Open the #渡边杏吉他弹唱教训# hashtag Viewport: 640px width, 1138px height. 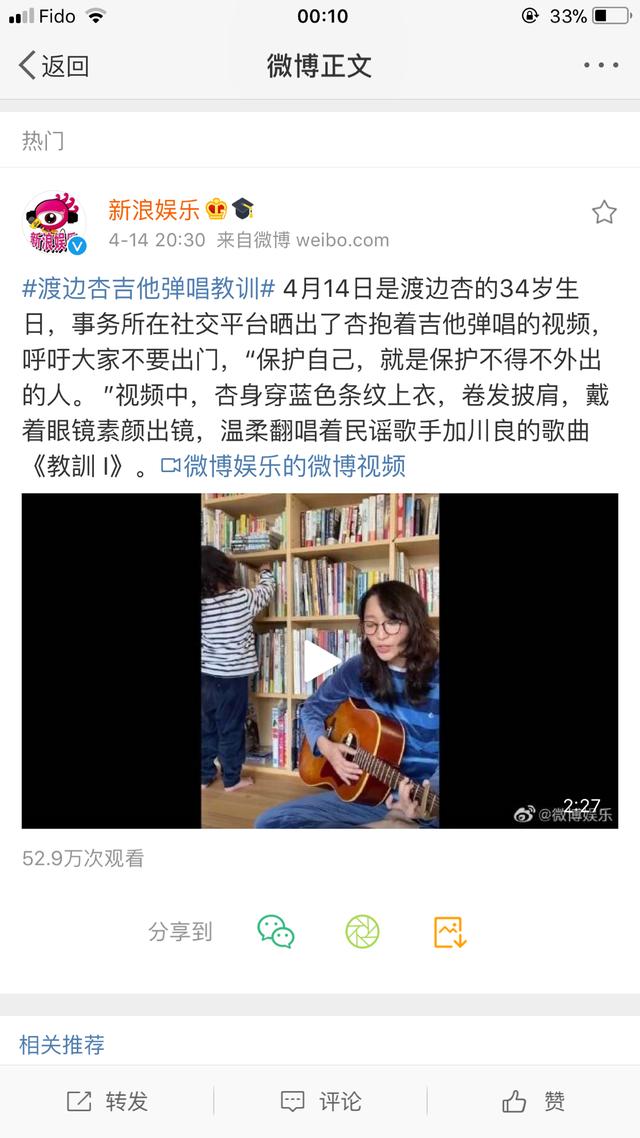(x=148, y=290)
